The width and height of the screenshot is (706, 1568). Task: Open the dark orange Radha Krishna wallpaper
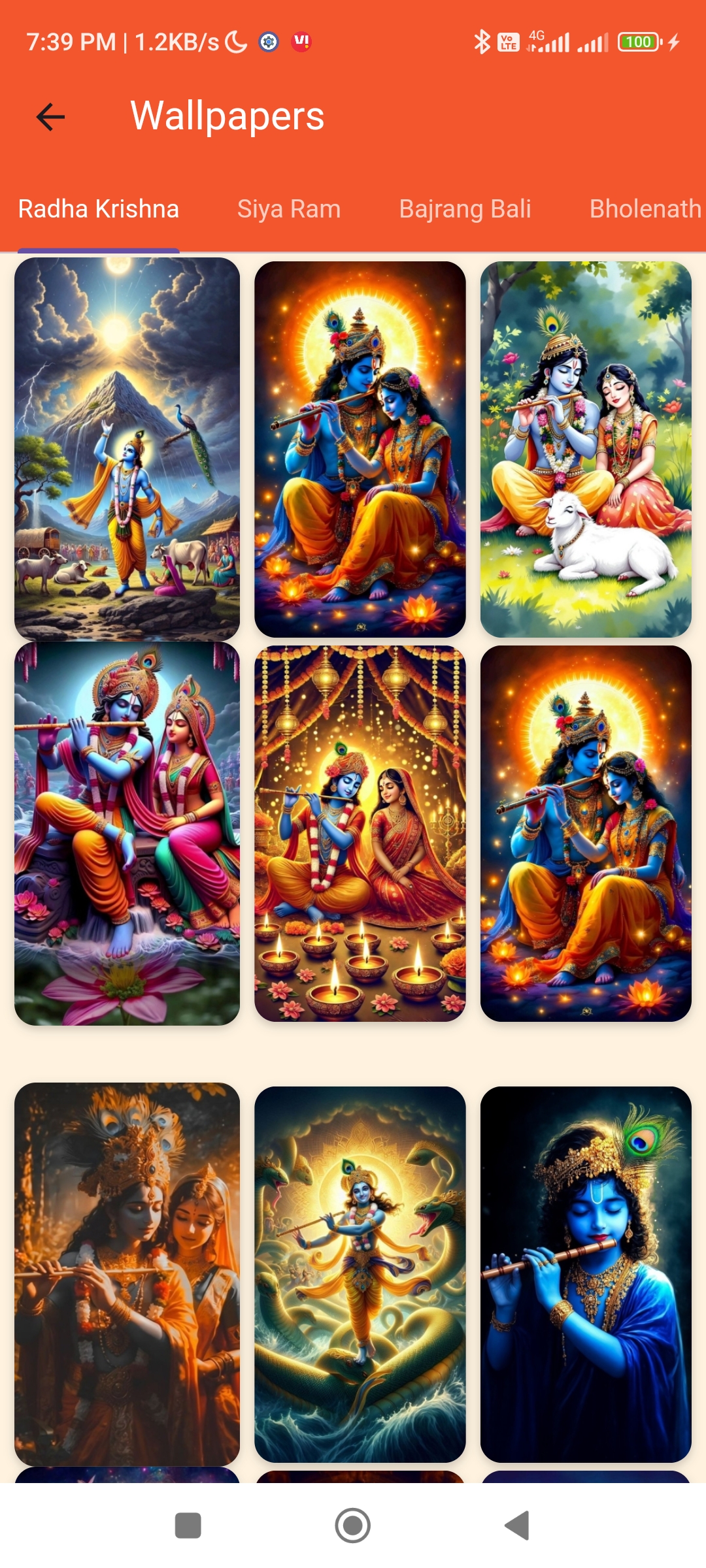point(127,1274)
